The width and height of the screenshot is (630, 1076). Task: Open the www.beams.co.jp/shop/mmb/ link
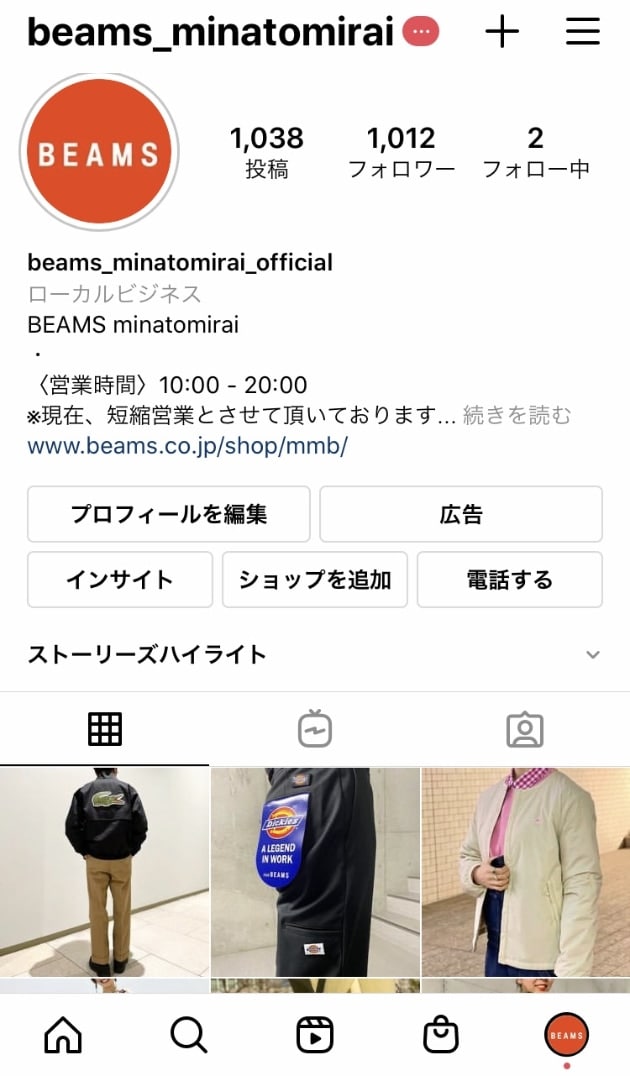click(187, 446)
